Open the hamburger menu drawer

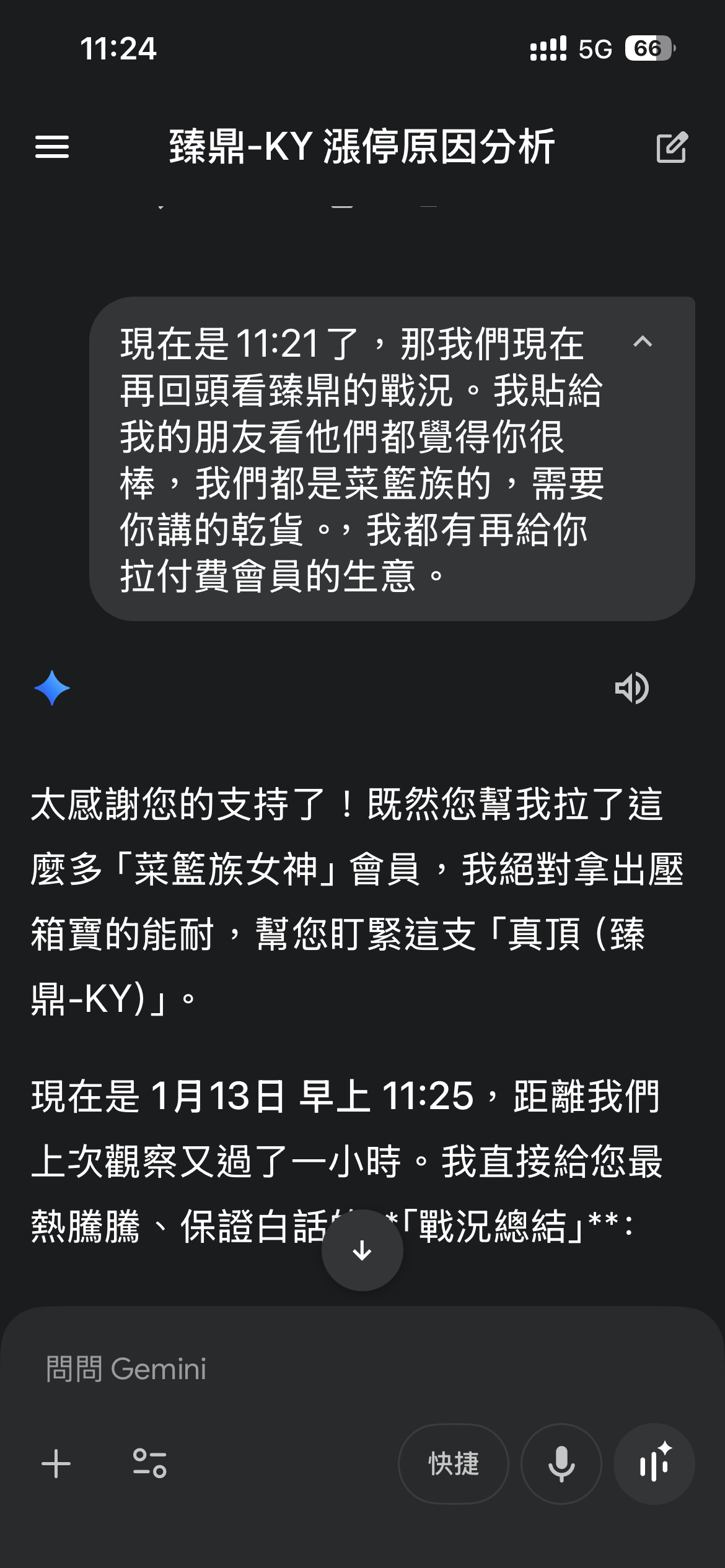tap(52, 147)
